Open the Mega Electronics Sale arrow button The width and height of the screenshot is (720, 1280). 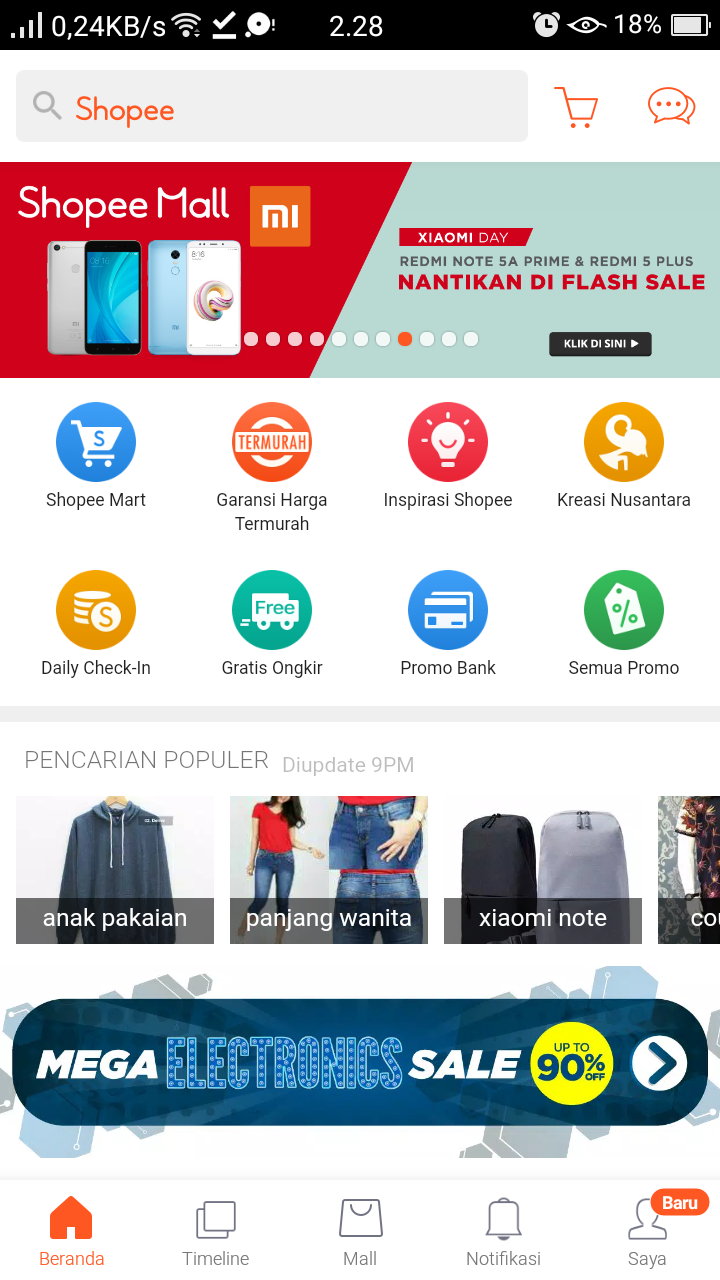tap(658, 1063)
